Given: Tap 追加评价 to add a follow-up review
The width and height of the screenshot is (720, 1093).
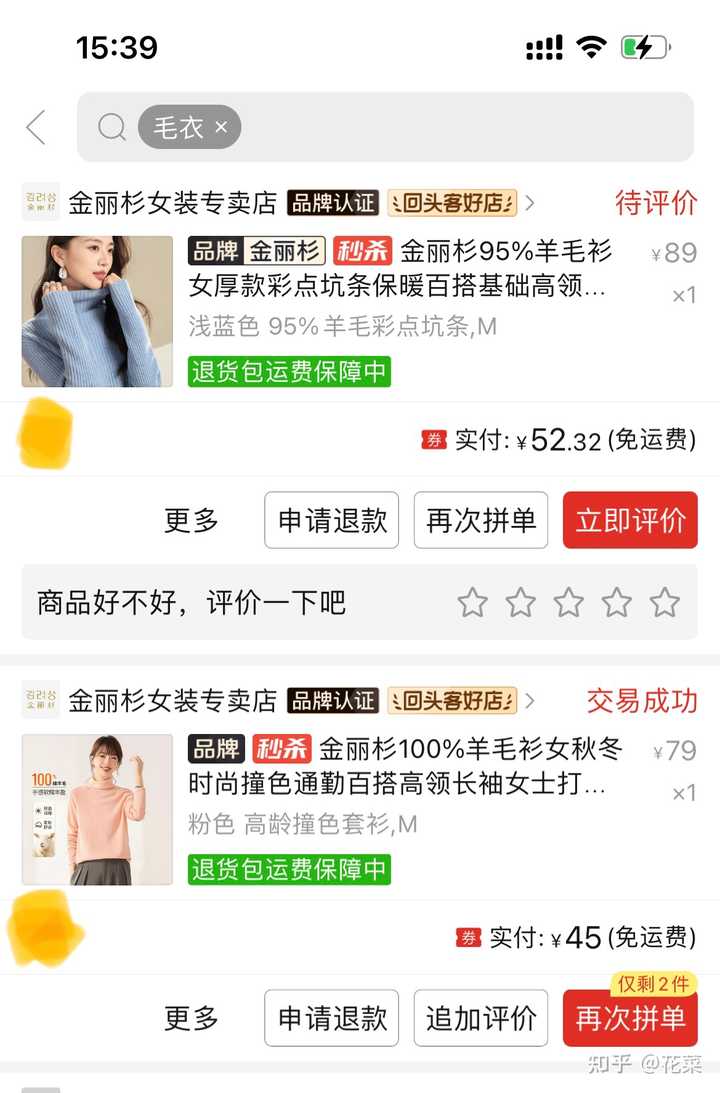Looking at the screenshot, I should point(481,1018).
